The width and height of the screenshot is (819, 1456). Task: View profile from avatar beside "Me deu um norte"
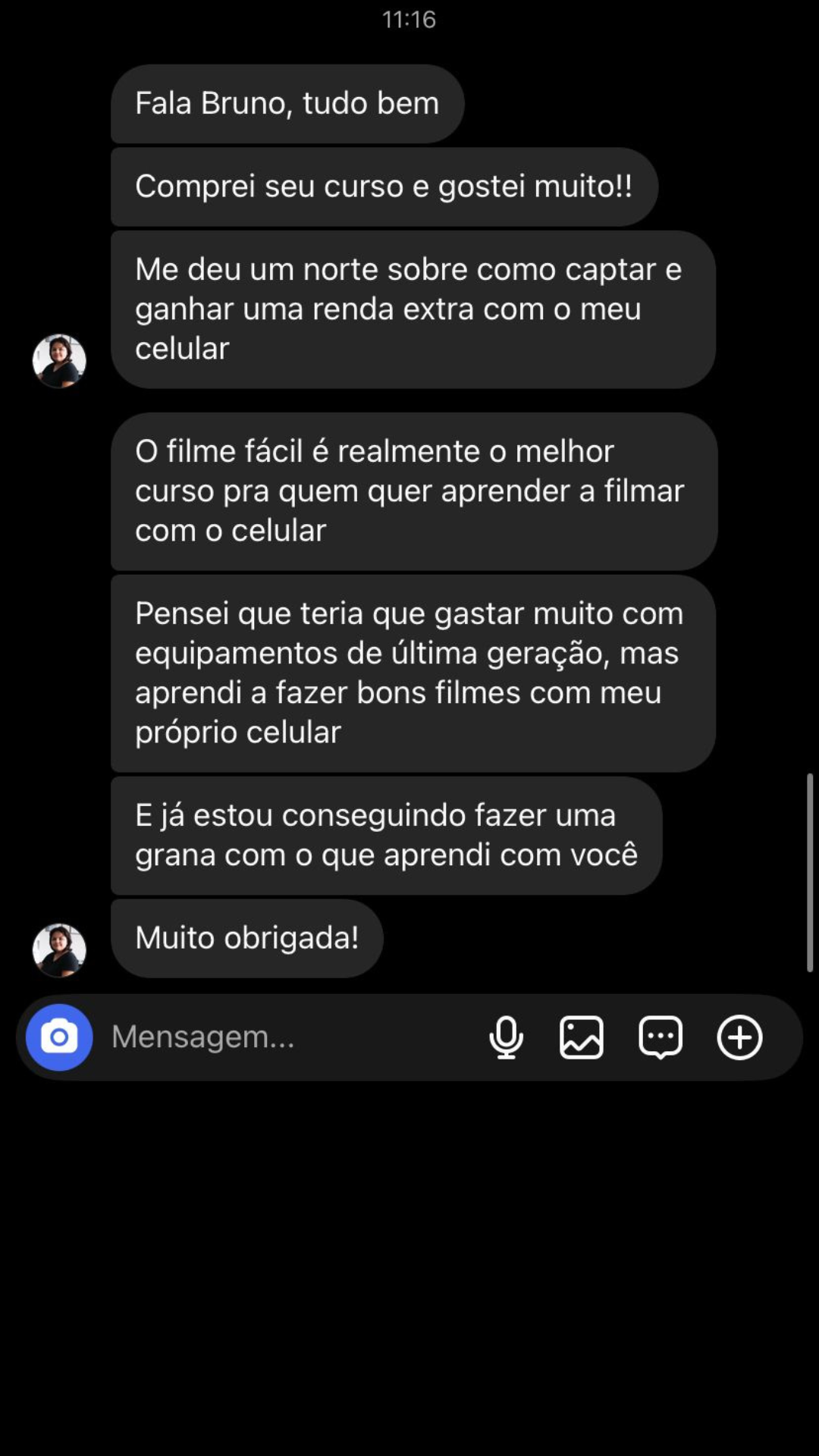(59, 361)
